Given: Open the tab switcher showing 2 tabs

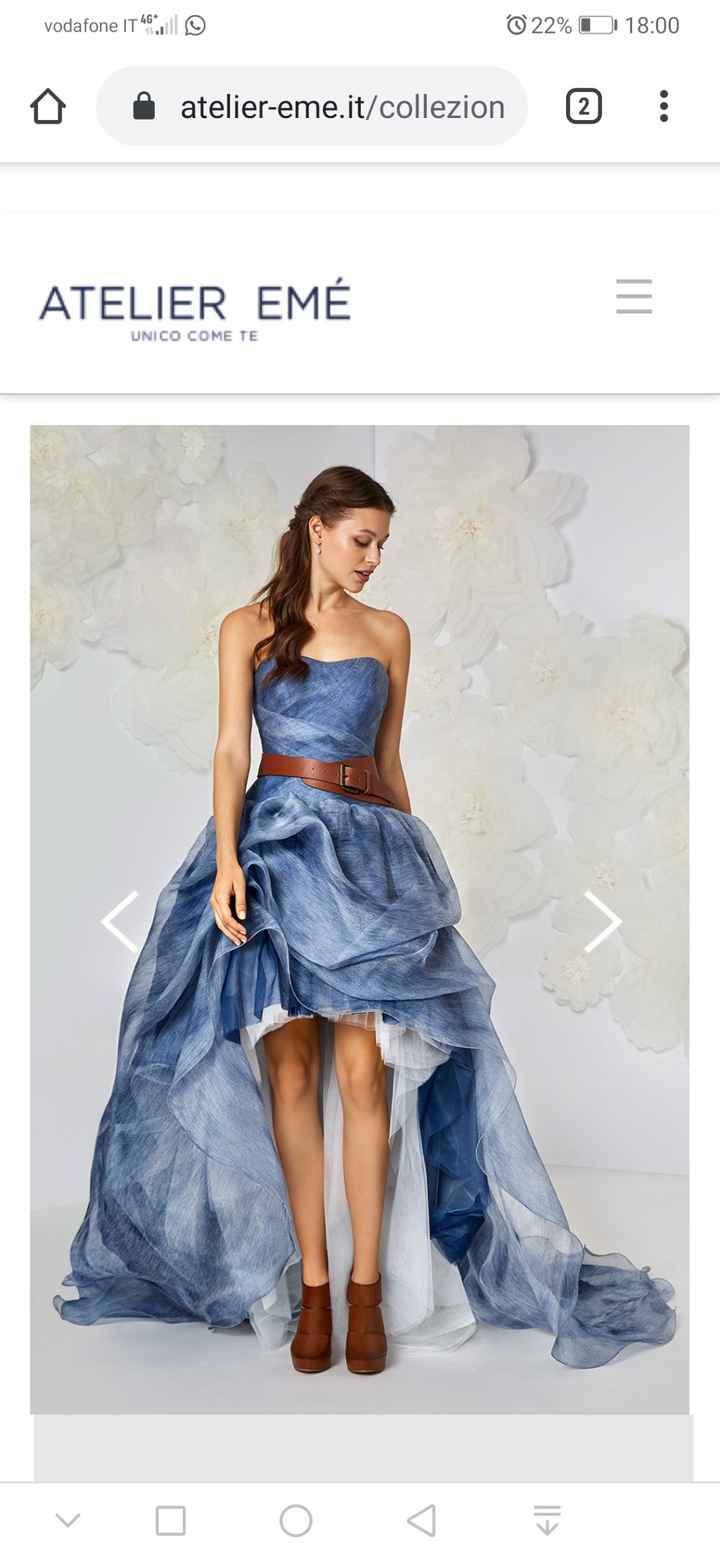Looking at the screenshot, I should (x=584, y=106).
